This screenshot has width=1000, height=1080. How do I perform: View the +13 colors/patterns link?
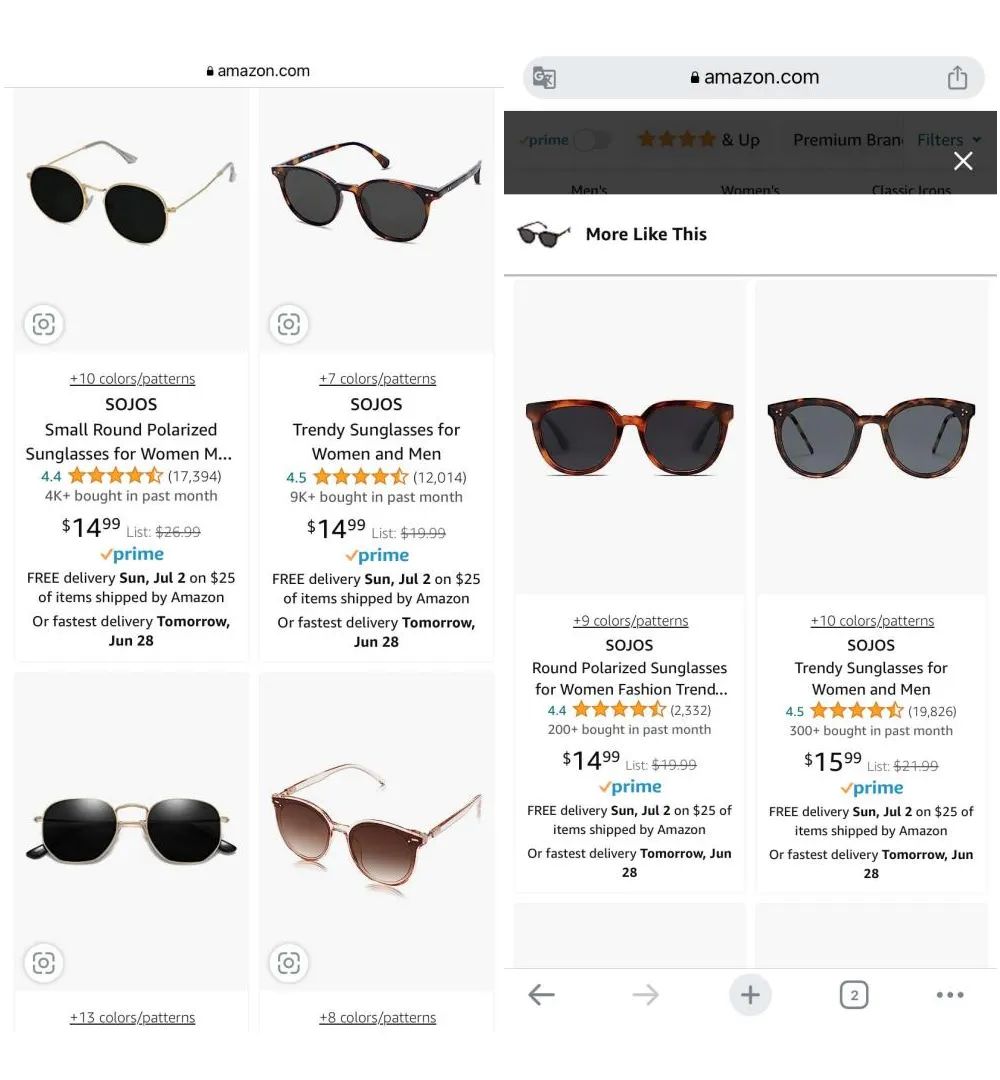[x=132, y=1017]
